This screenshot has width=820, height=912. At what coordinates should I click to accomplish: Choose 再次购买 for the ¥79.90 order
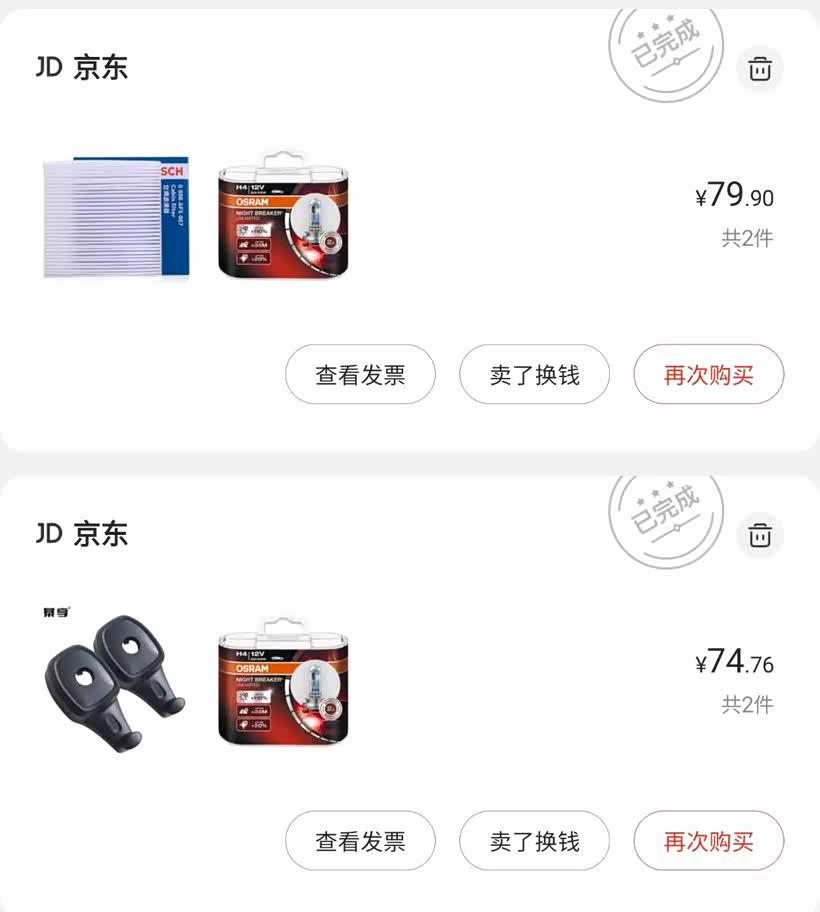[708, 375]
